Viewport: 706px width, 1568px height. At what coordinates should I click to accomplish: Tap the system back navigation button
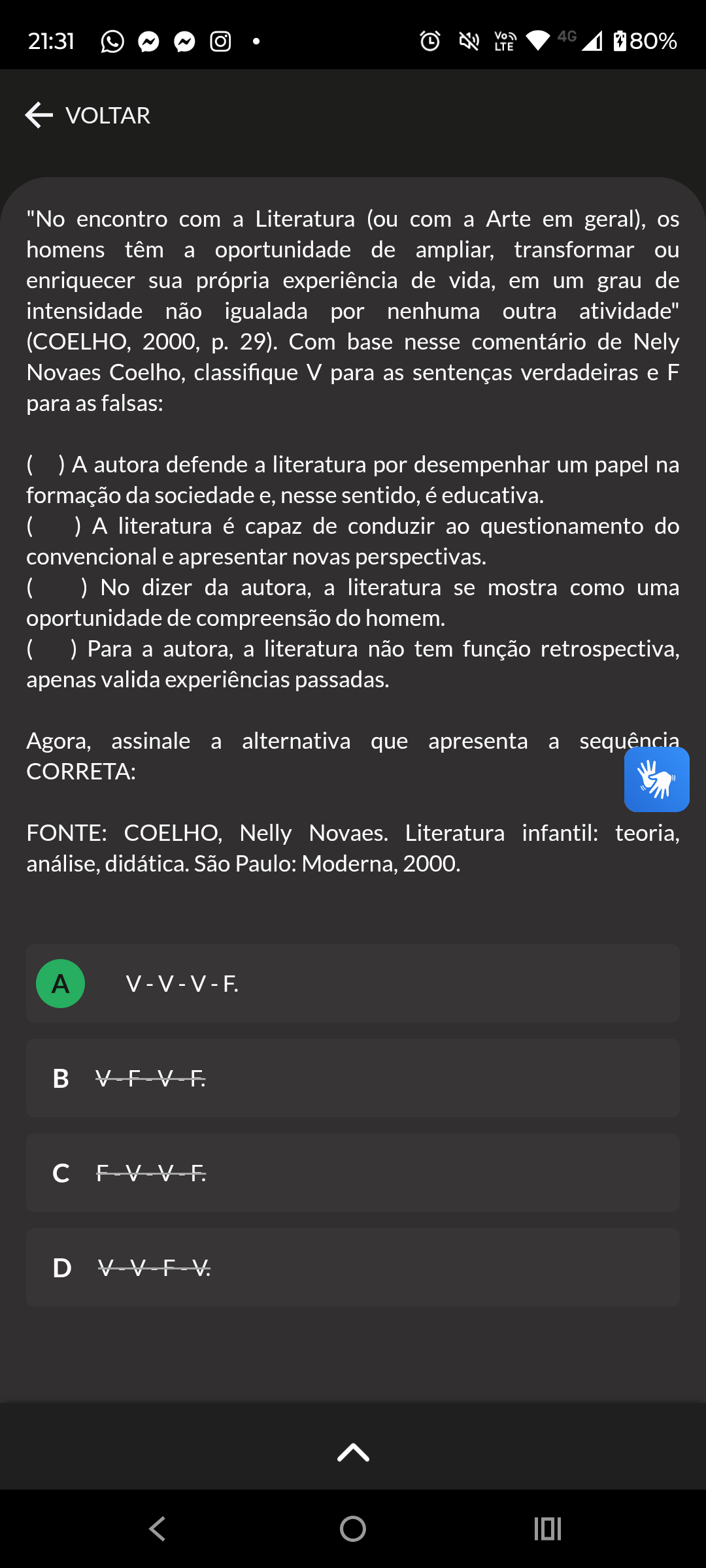[x=157, y=1529]
